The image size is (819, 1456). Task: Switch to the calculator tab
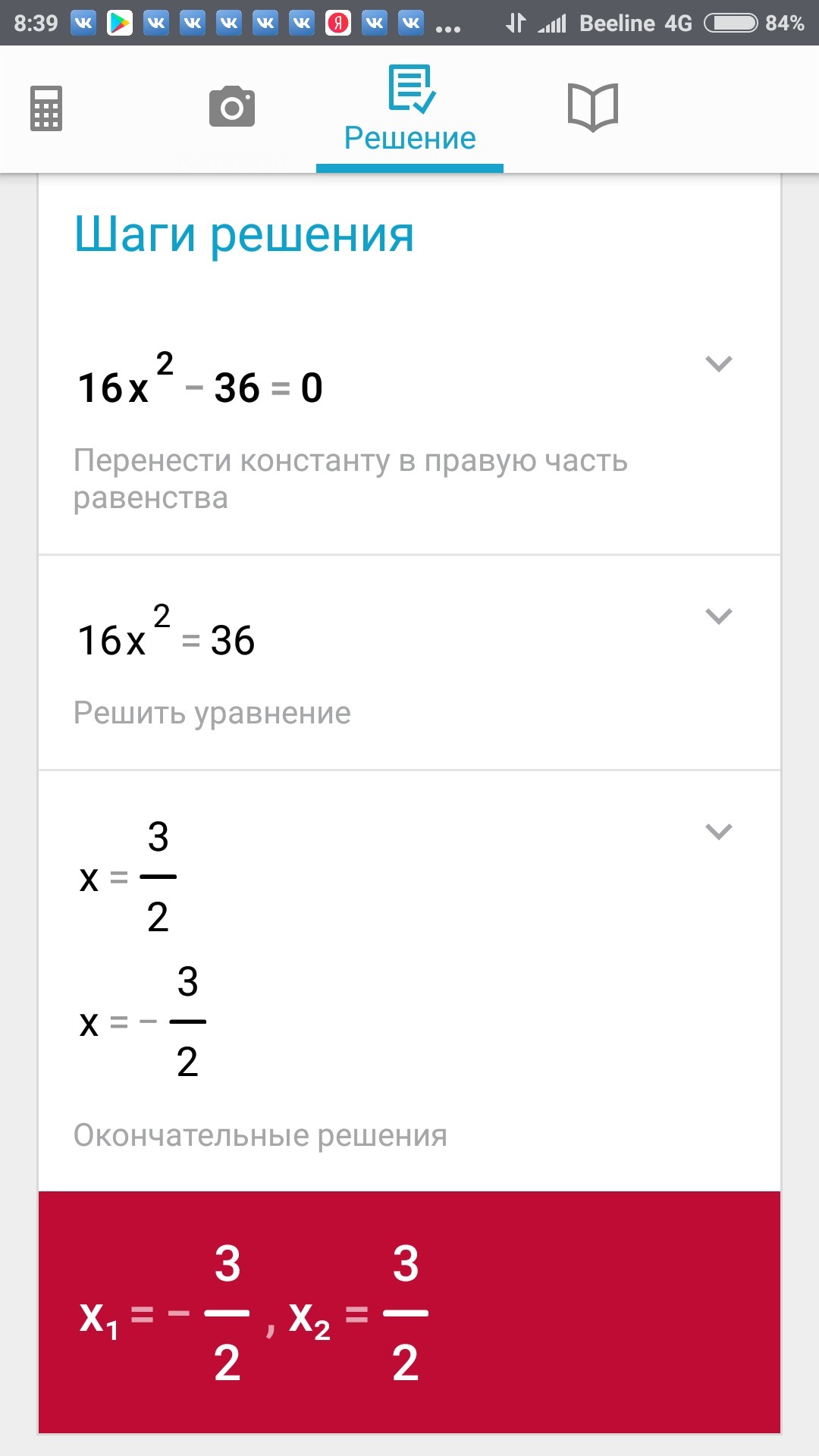coord(46,108)
